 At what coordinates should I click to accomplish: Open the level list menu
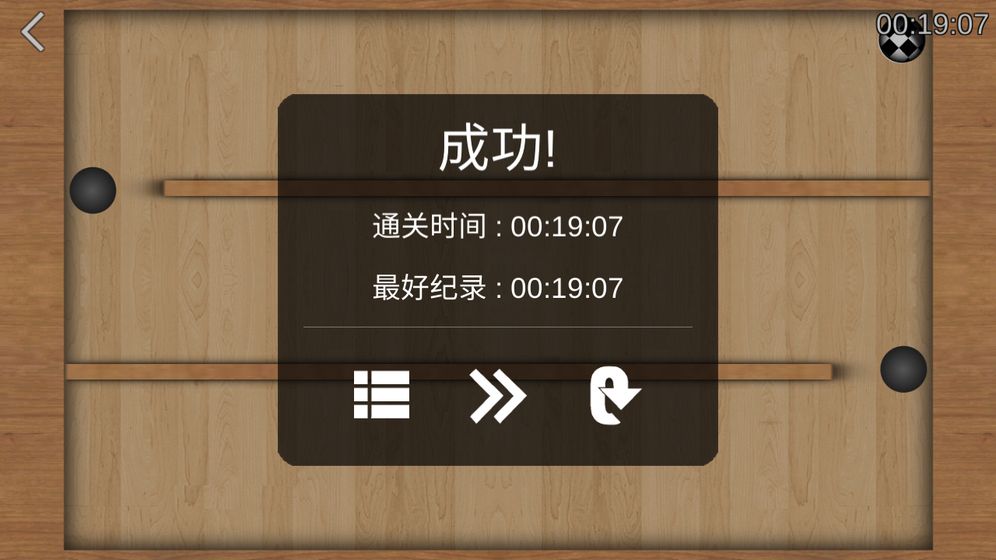click(381, 395)
